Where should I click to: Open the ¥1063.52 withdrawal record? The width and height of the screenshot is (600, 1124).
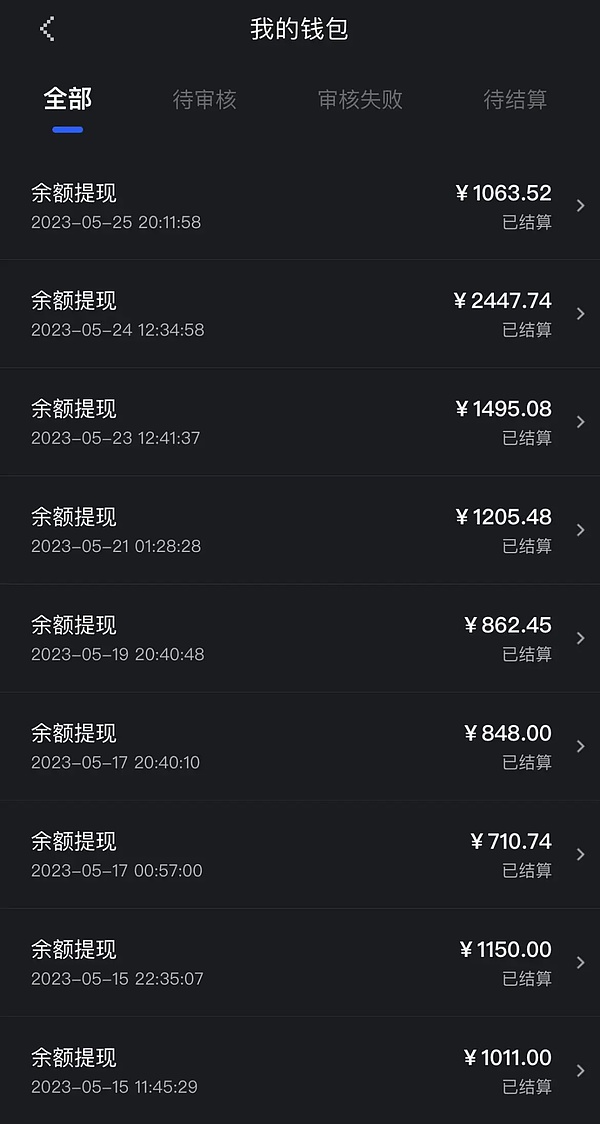tap(300, 206)
